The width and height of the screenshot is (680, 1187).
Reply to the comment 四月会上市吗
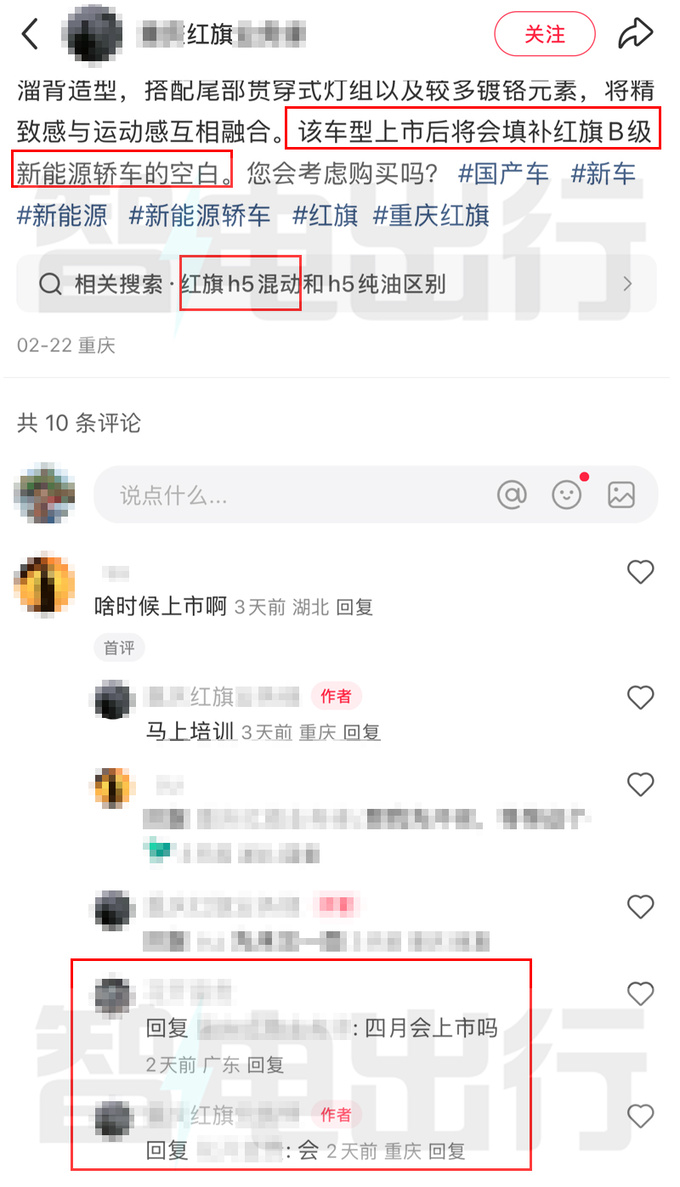265,1065
